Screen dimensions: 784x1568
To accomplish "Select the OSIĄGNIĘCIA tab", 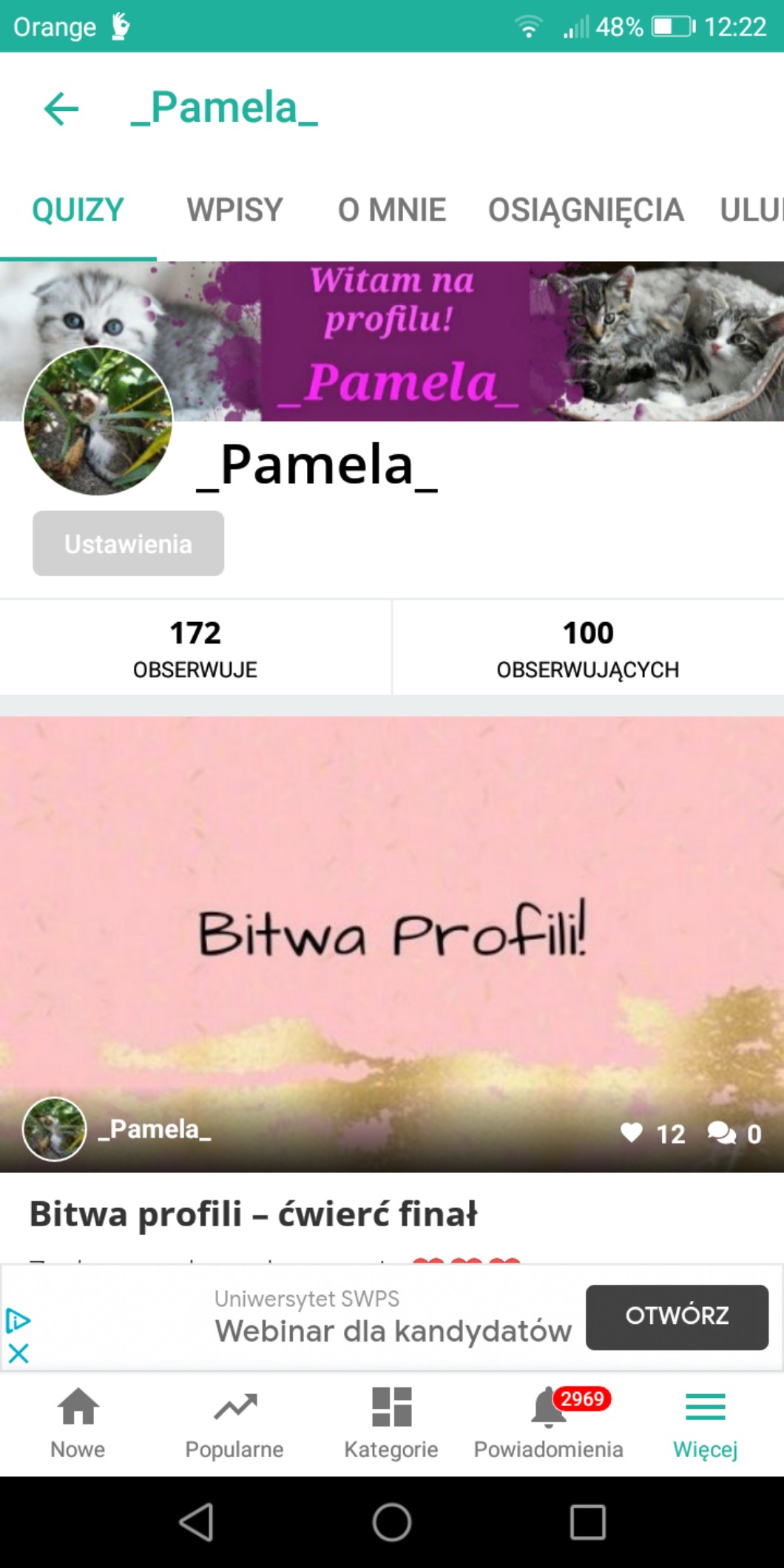I will 586,210.
